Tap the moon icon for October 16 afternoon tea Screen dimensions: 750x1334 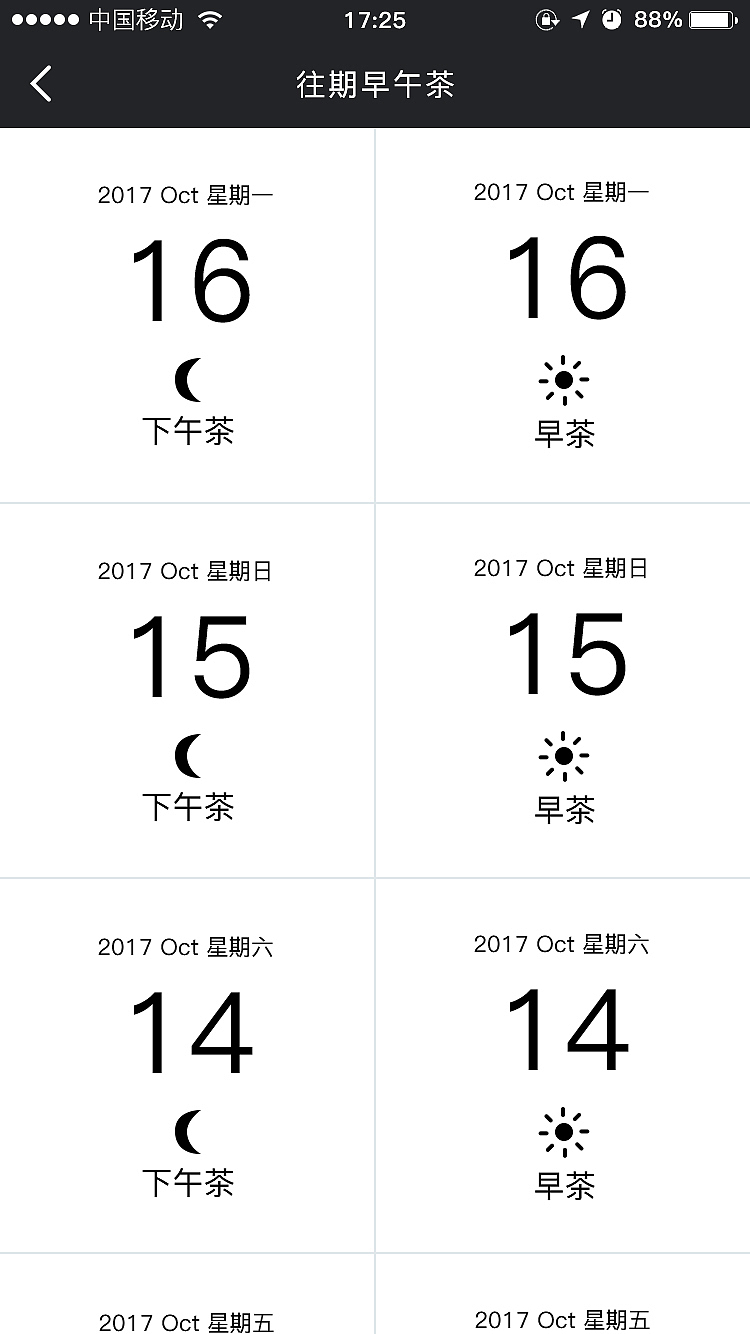click(x=188, y=377)
